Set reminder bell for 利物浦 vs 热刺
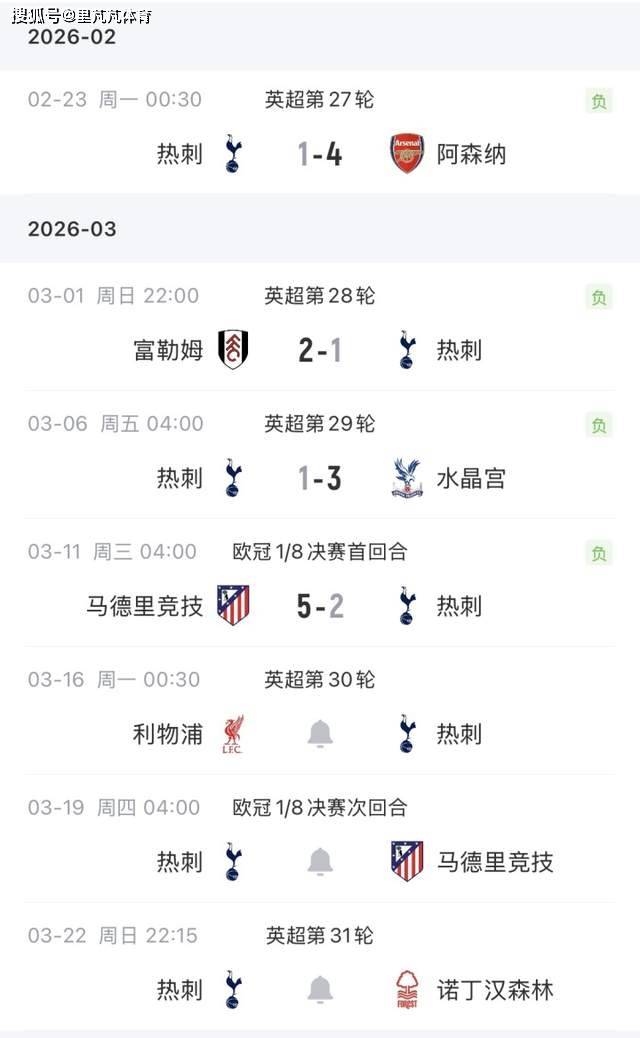Viewport: 640px width, 1038px height. [x=320, y=734]
